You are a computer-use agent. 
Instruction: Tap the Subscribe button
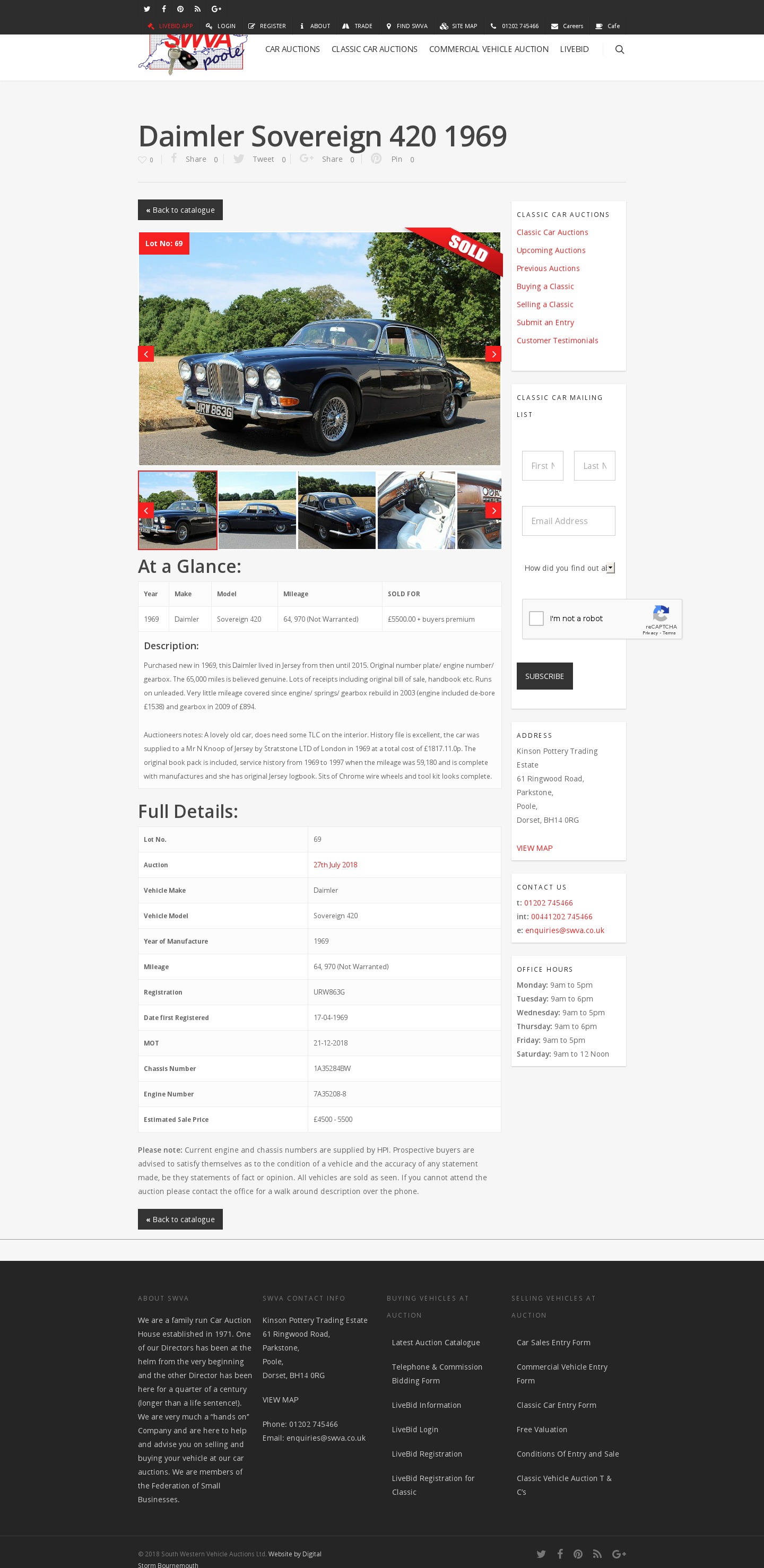(x=544, y=676)
